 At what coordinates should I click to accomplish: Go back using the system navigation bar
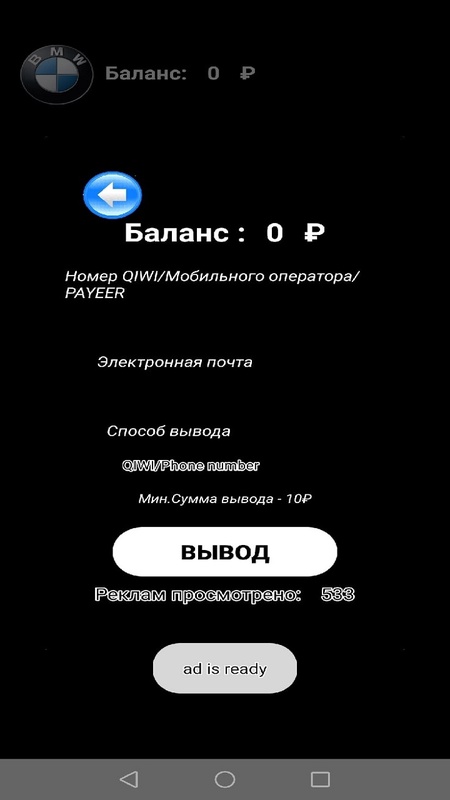(129, 779)
